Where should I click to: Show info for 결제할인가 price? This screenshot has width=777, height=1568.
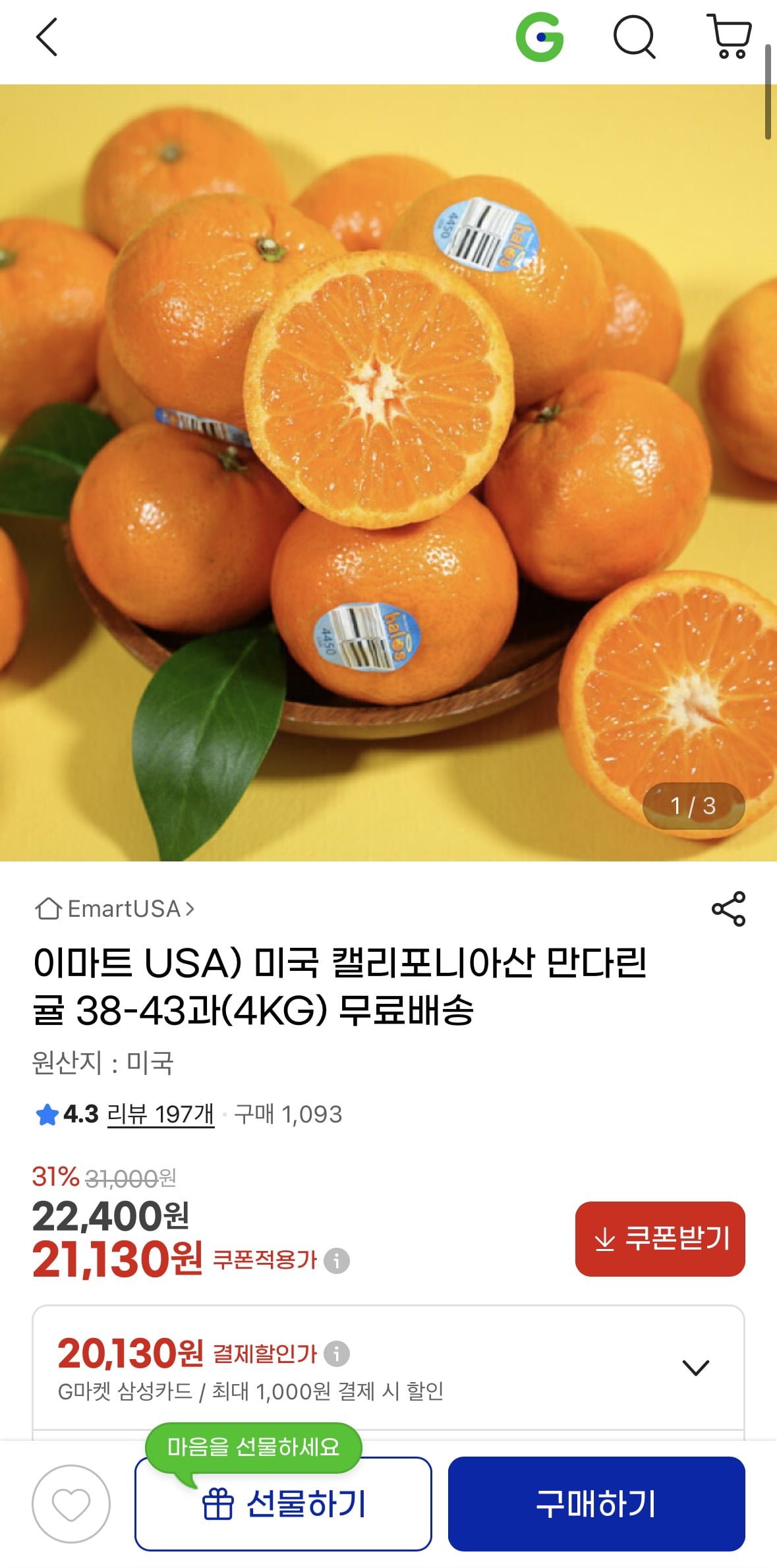pyautogui.click(x=337, y=1354)
